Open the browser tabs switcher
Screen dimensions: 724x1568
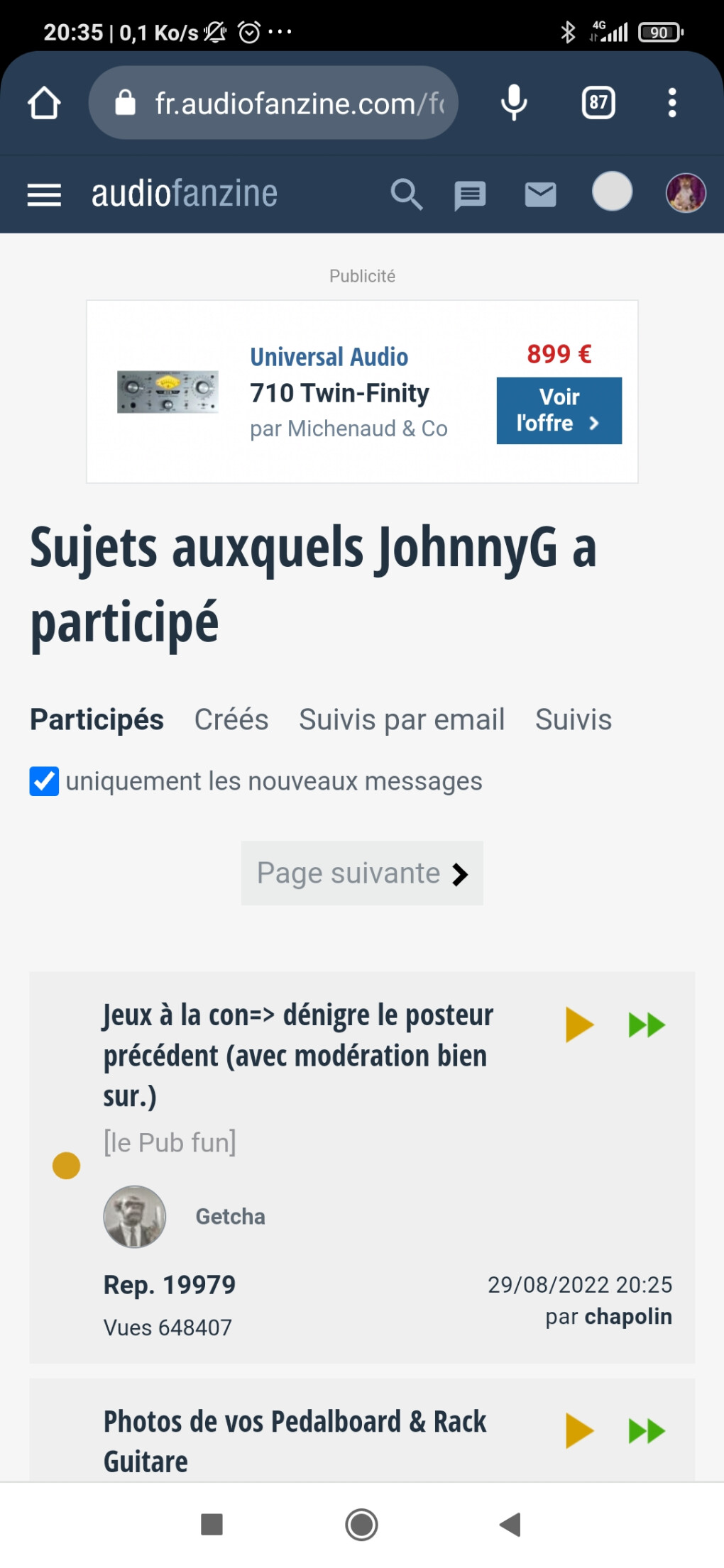598,104
